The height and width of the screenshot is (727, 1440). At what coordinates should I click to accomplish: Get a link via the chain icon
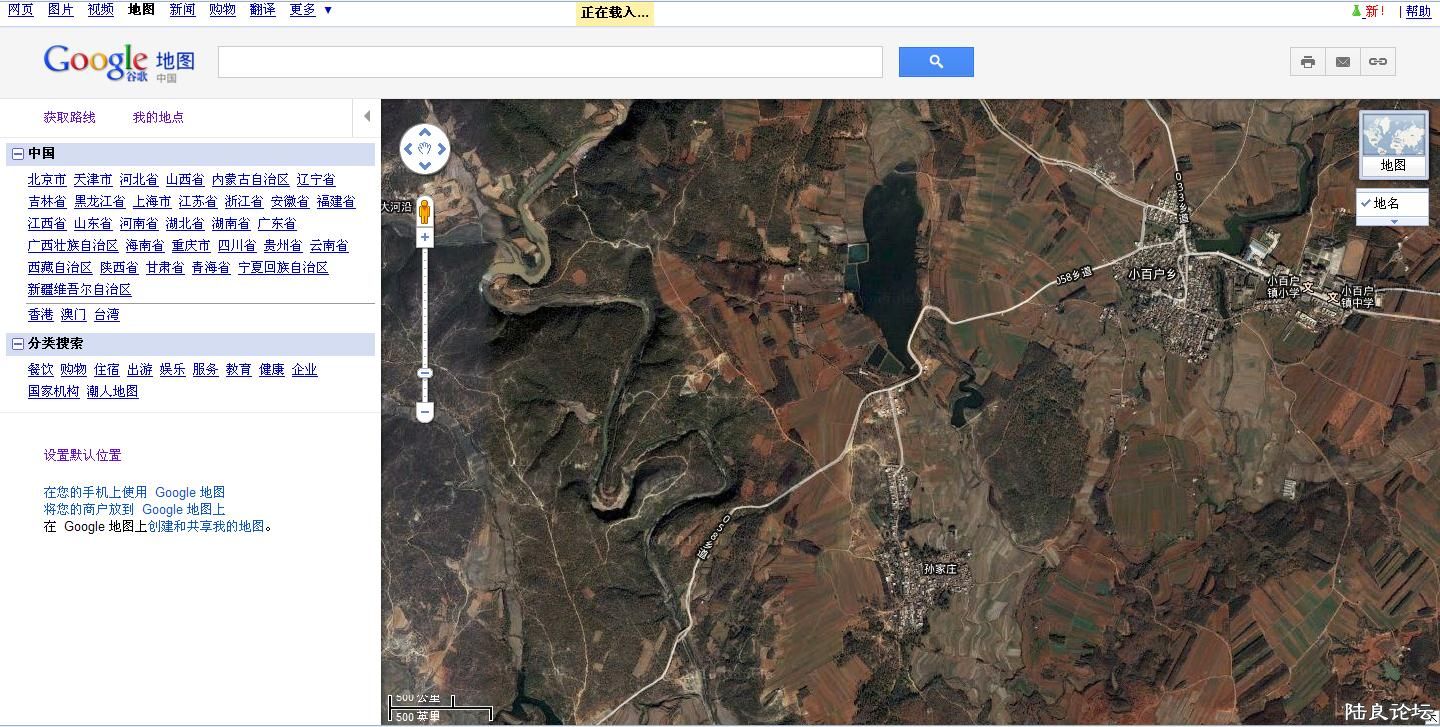(1377, 62)
